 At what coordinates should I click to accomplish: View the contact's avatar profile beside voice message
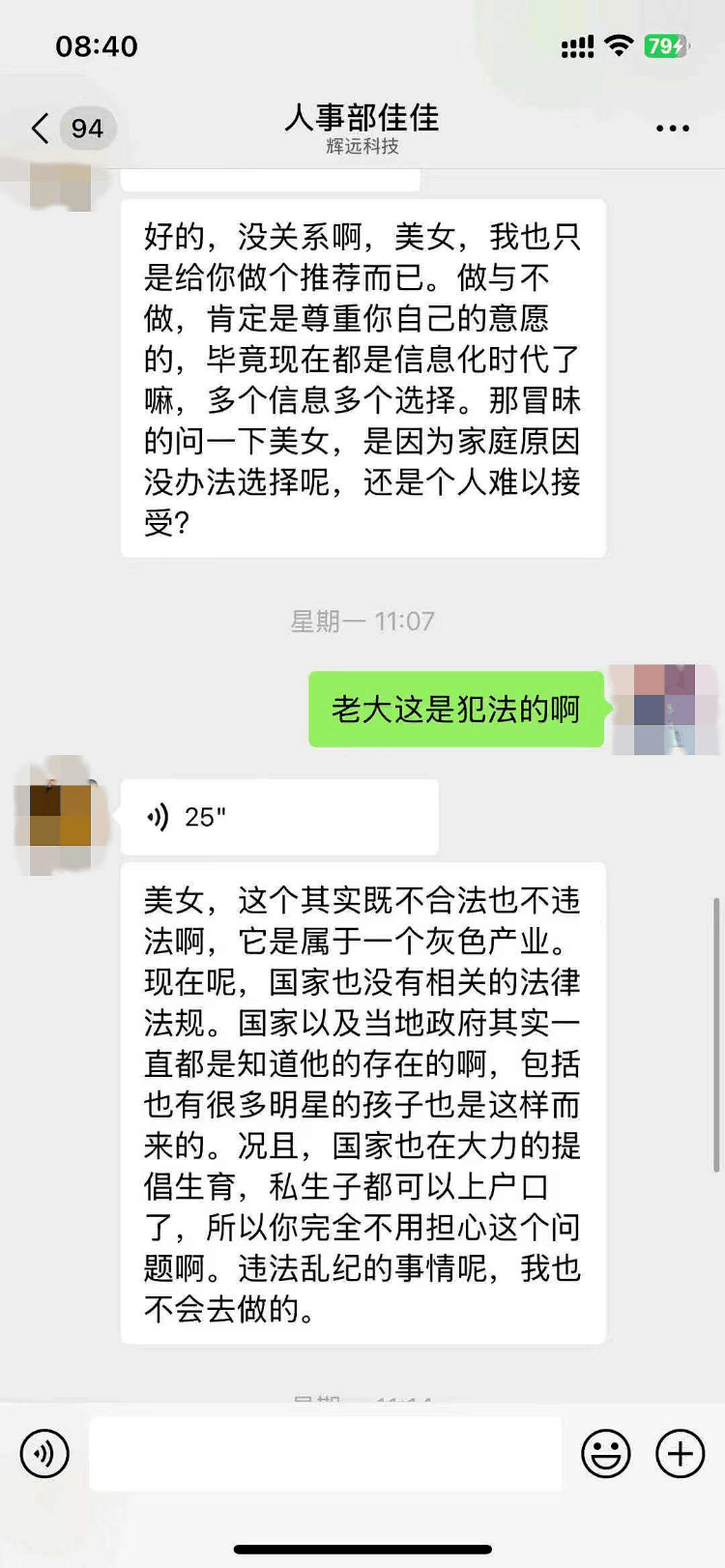[x=60, y=815]
